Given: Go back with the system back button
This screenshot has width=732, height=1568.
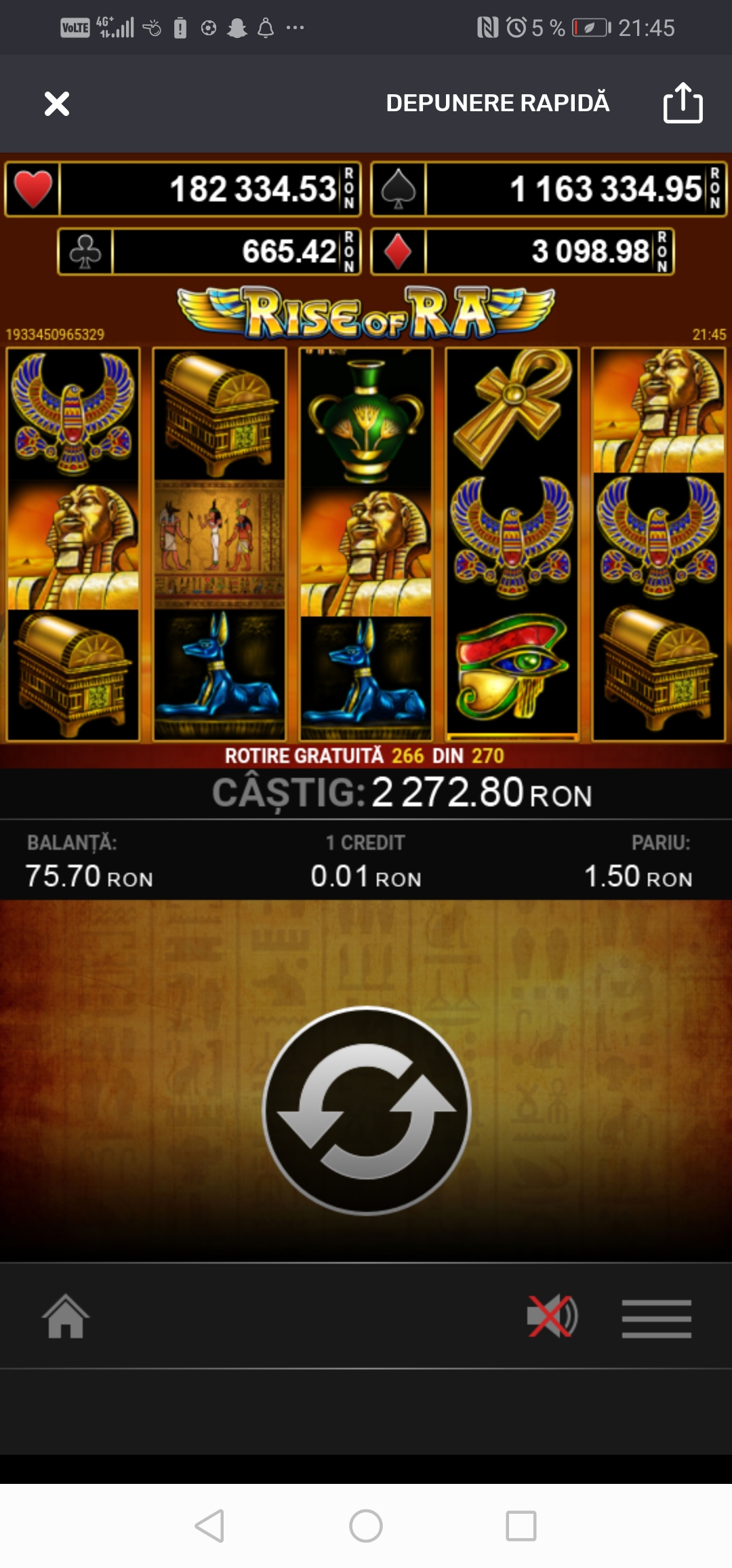Looking at the screenshot, I should 209,1526.
